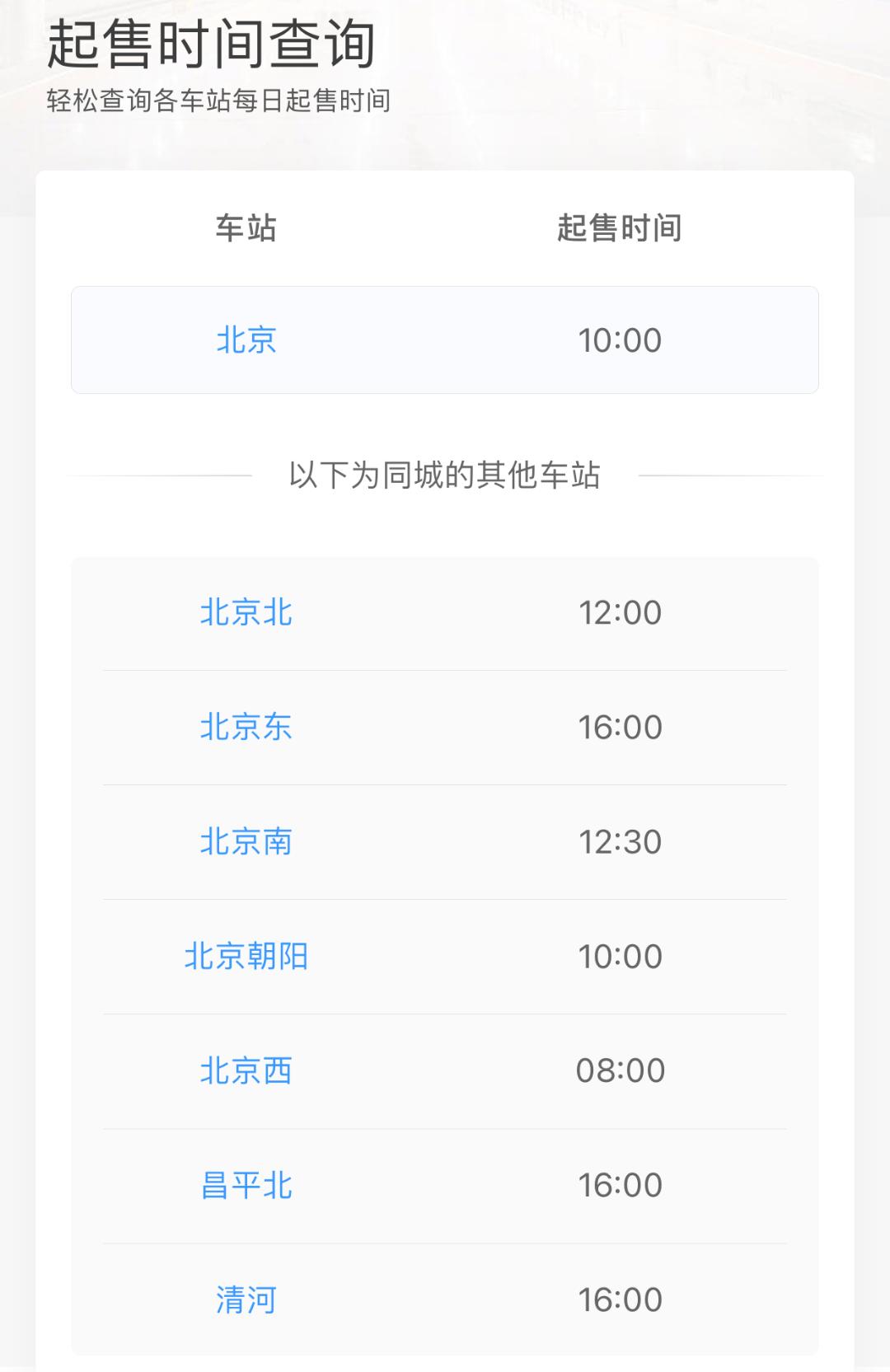Select the 北京北 station

(245, 612)
